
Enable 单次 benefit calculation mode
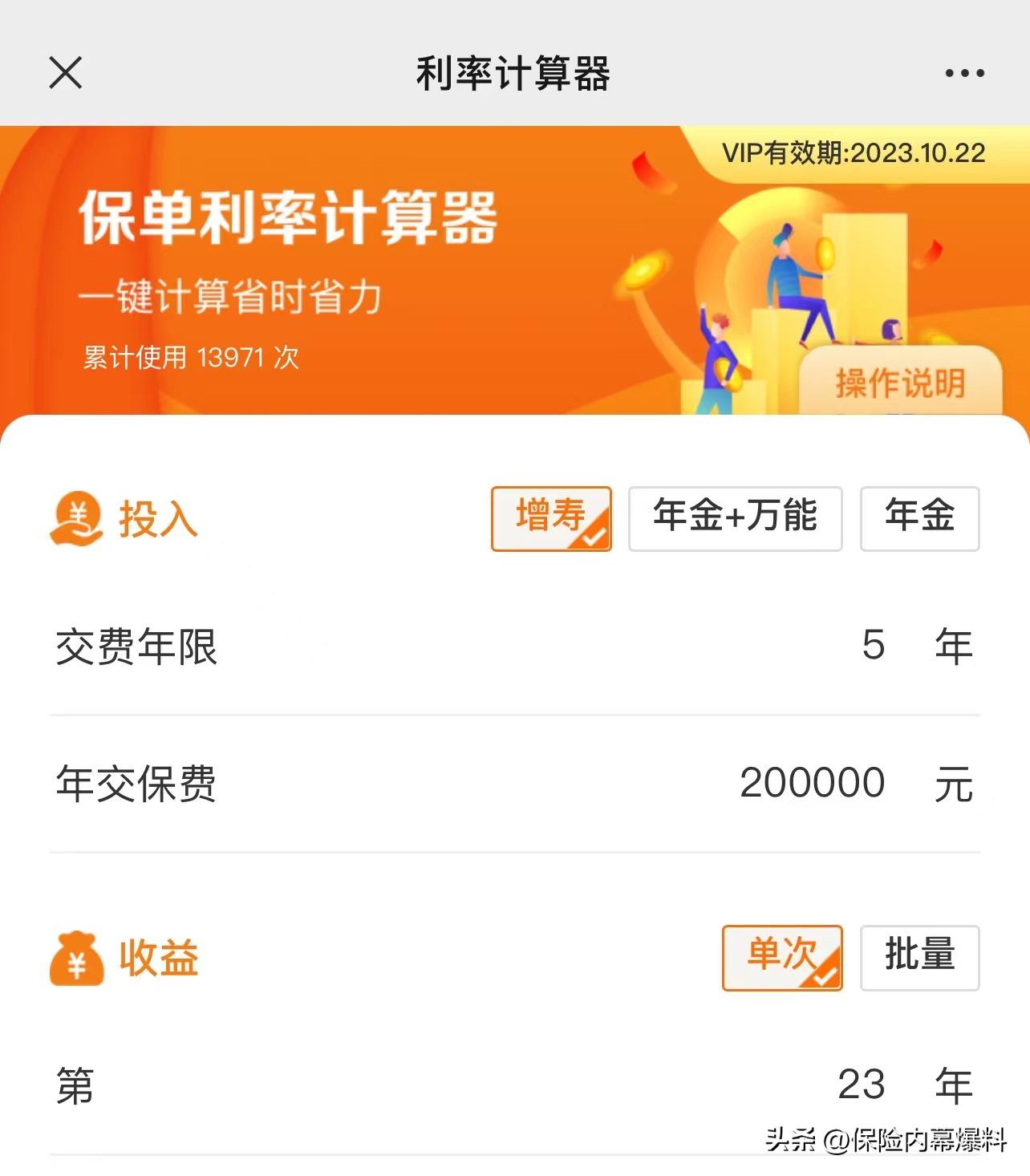tap(781, 956)
